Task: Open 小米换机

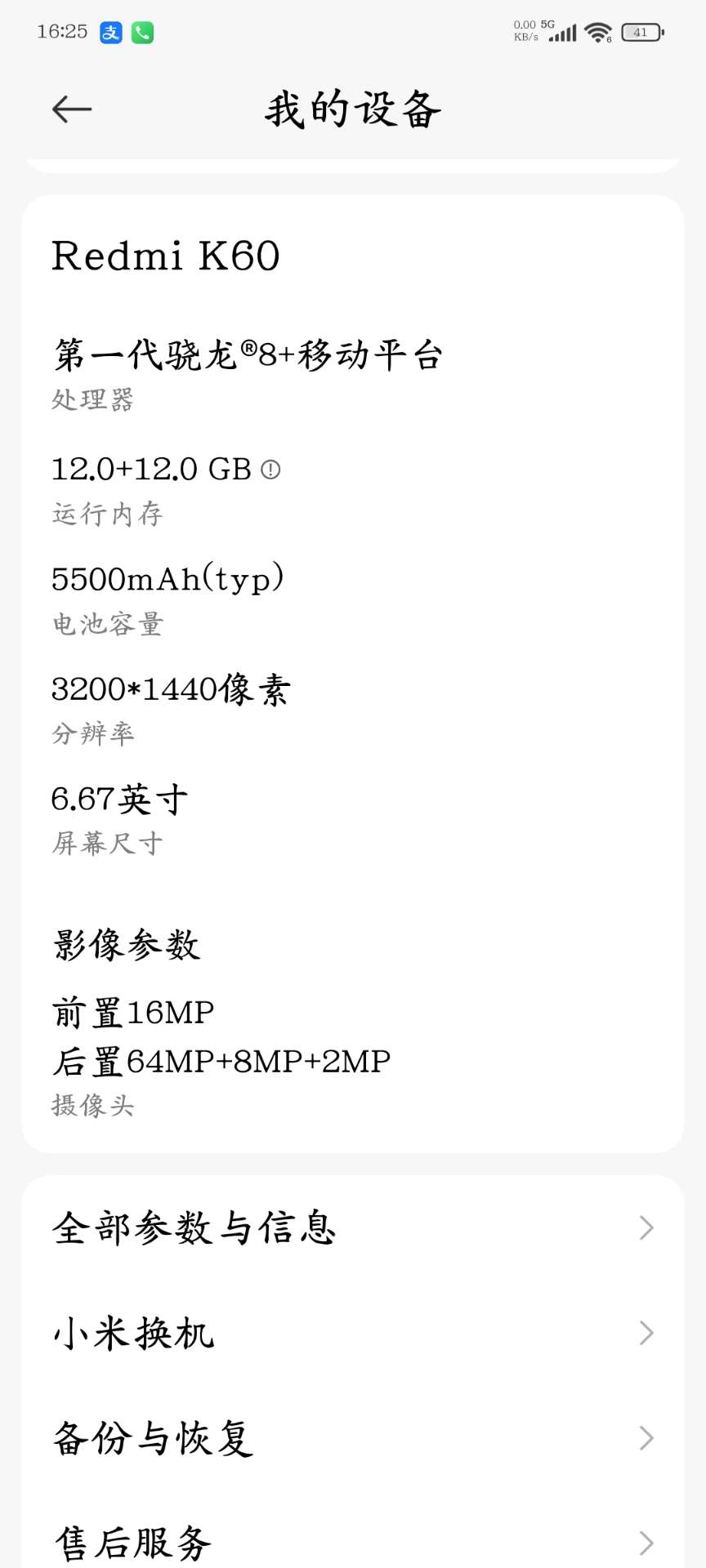Action: pyautogui.click(x=353, y=1333)
